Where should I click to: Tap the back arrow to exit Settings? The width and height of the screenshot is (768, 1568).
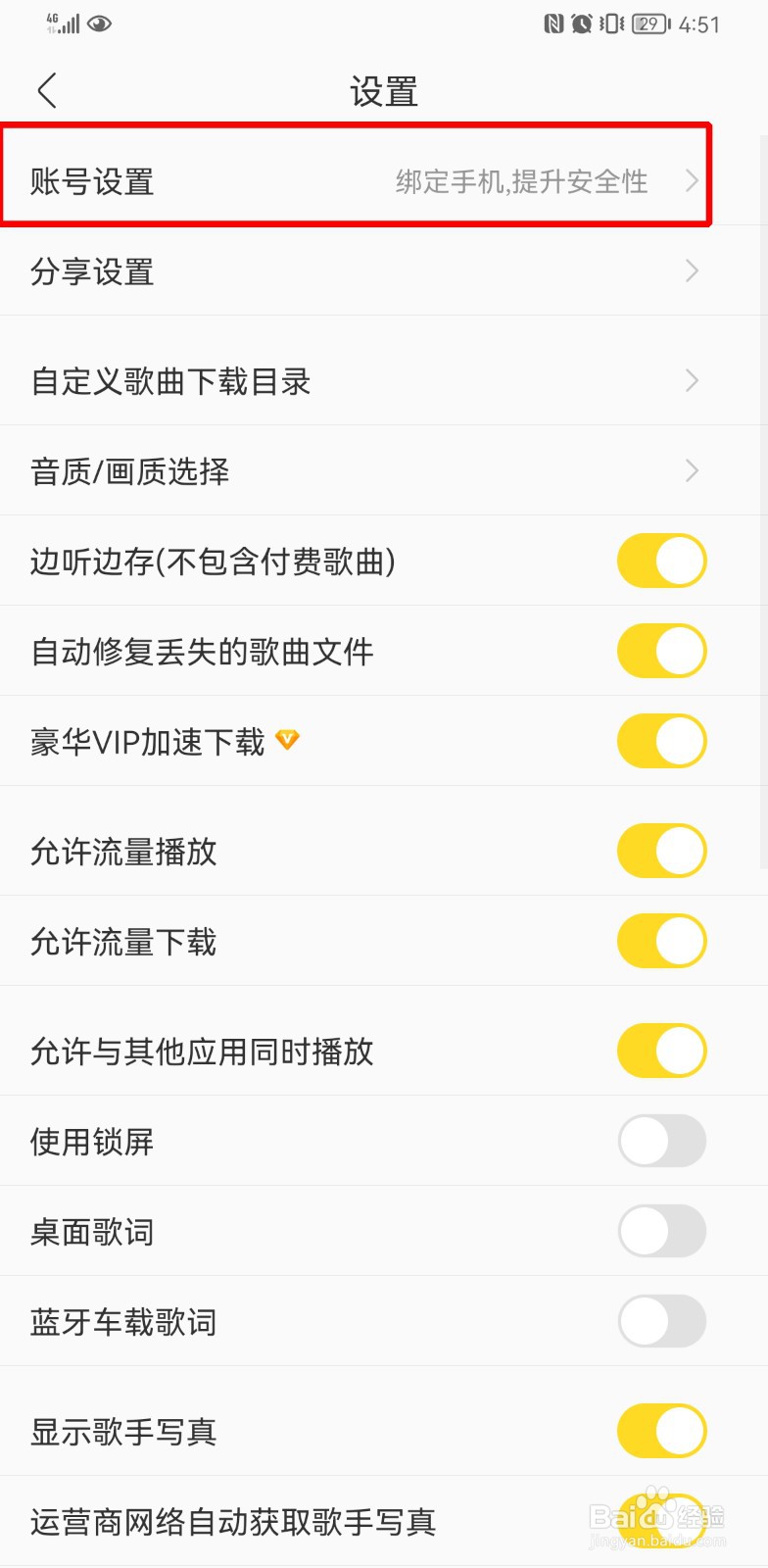(x=46, y=89)
